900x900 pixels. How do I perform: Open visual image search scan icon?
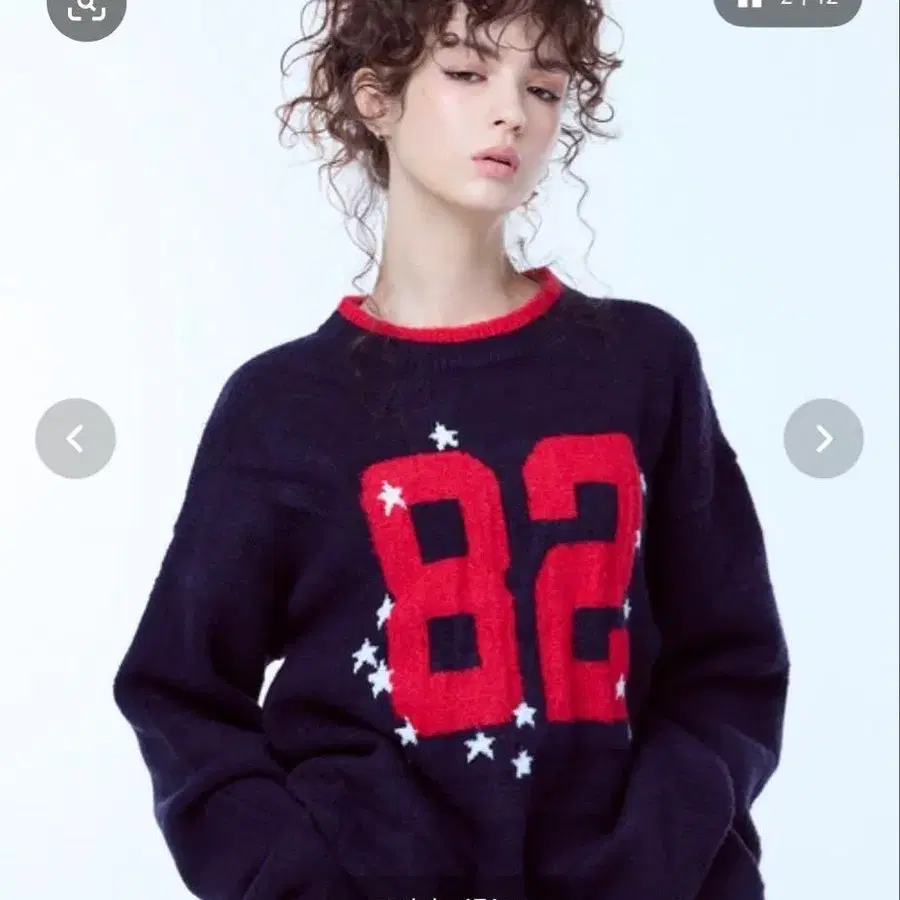[86, 9]
